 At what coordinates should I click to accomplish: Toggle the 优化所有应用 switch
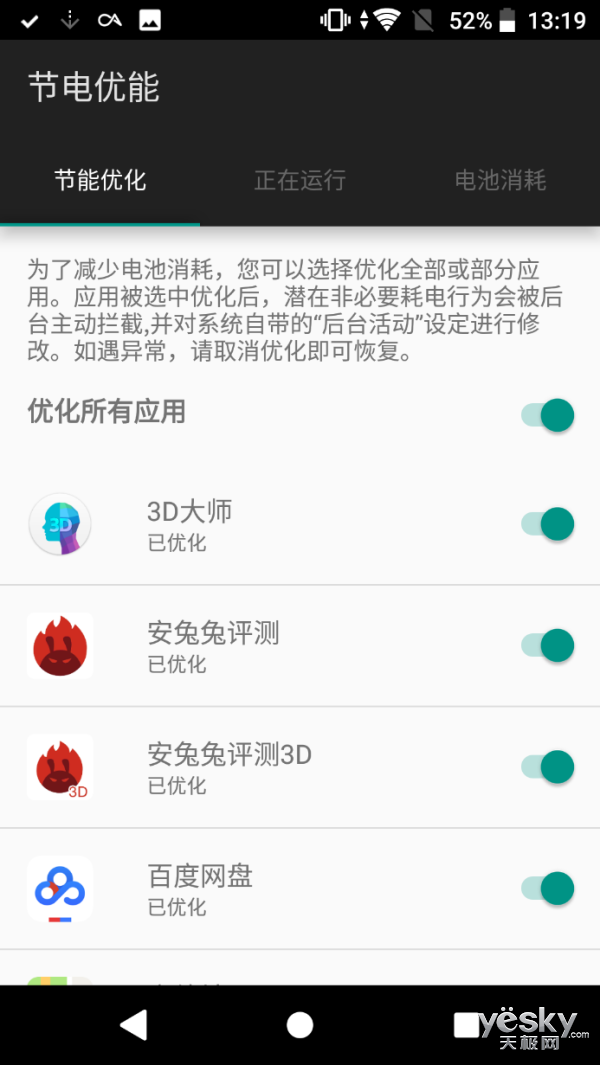pyautogui.click(x=548, y=414)
